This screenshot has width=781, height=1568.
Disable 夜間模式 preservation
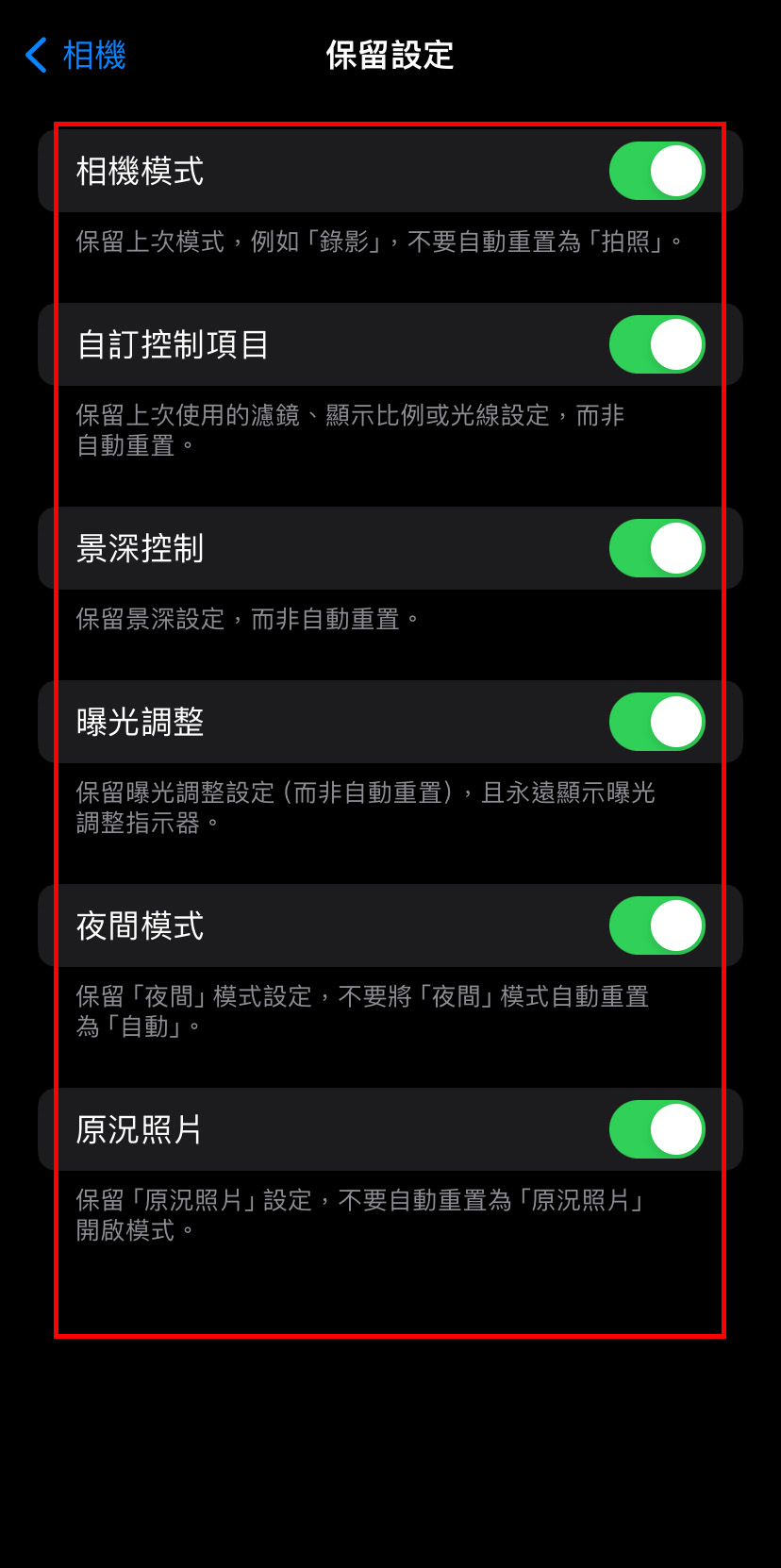click(656, 926)
